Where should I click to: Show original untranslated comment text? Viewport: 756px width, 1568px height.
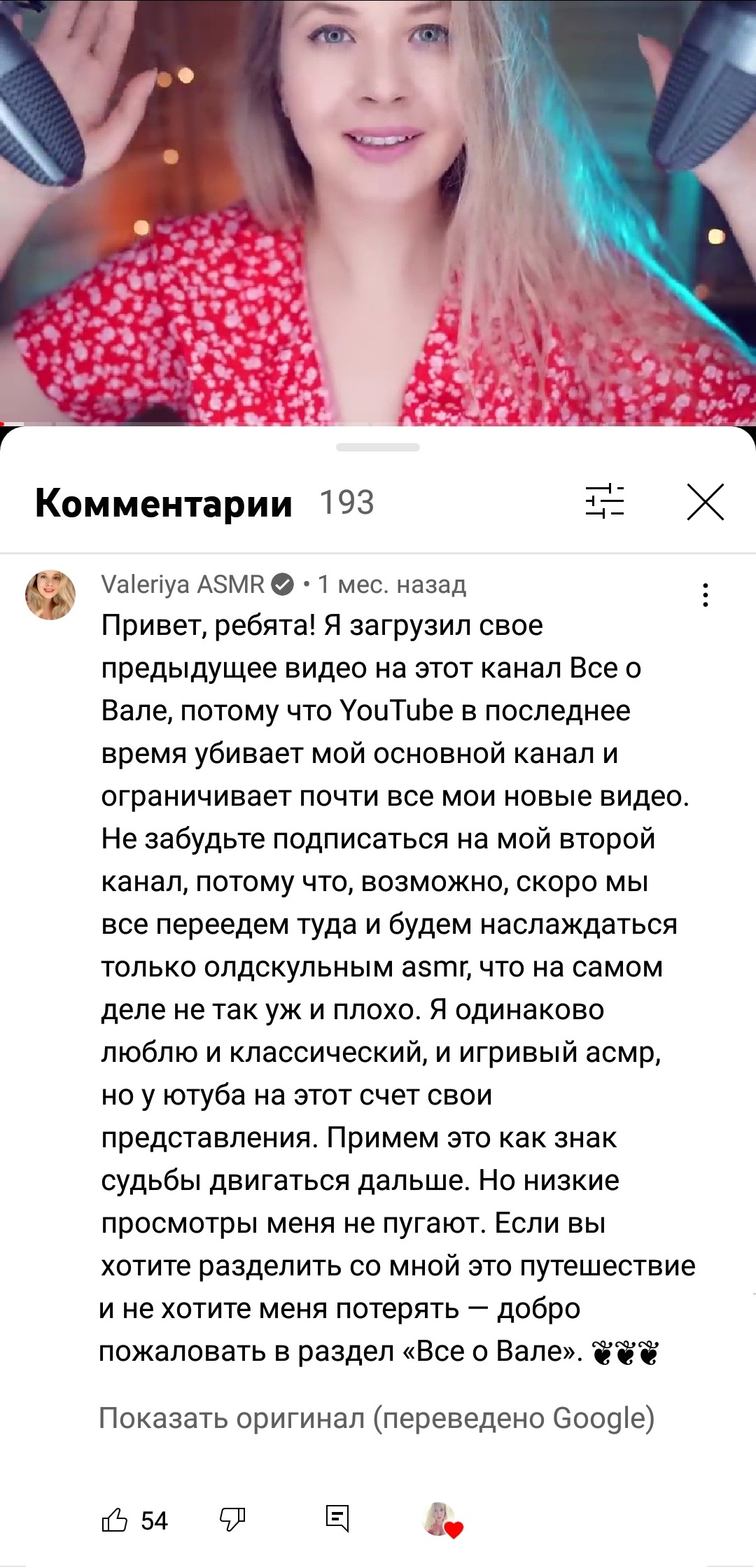coord(377,1418)
